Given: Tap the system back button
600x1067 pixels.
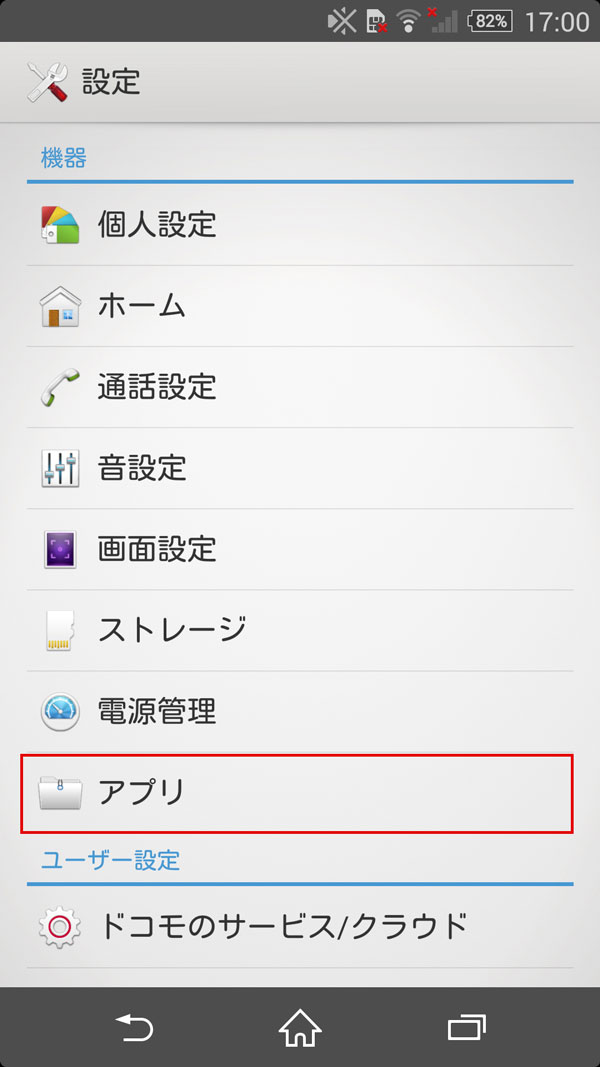Looking at the screenshot, I should pos(134,1028).
